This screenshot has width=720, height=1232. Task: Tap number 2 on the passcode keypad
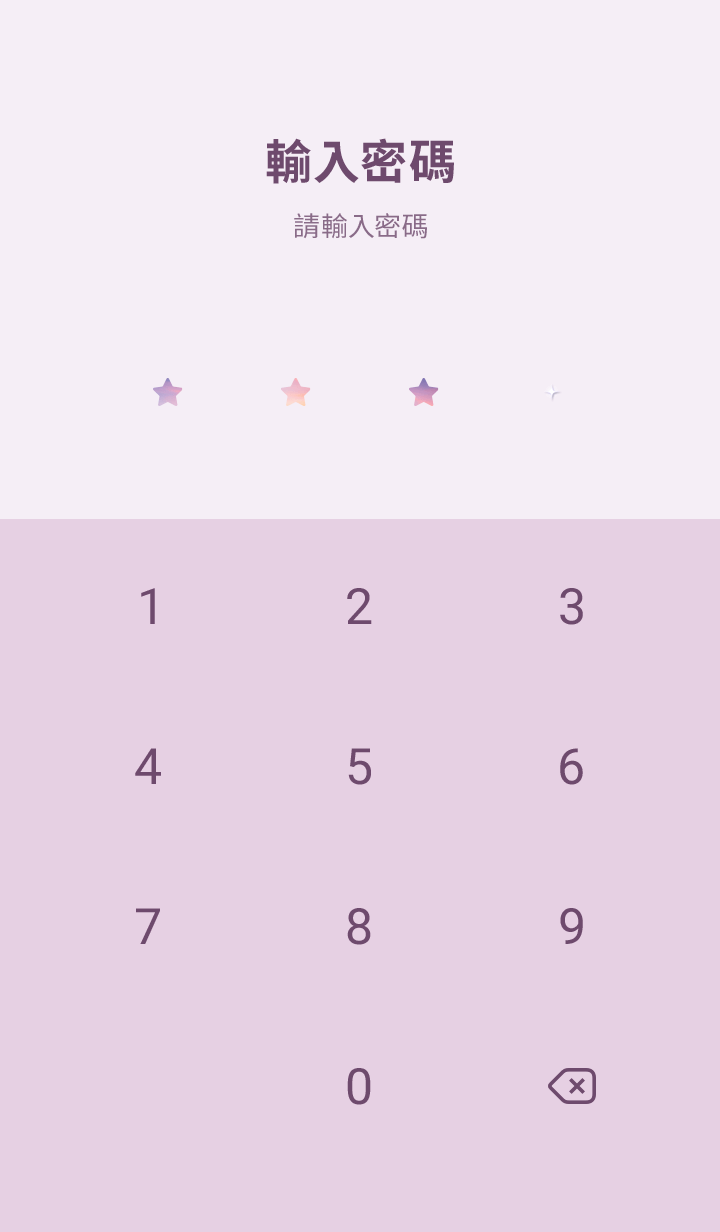(359, 607)
